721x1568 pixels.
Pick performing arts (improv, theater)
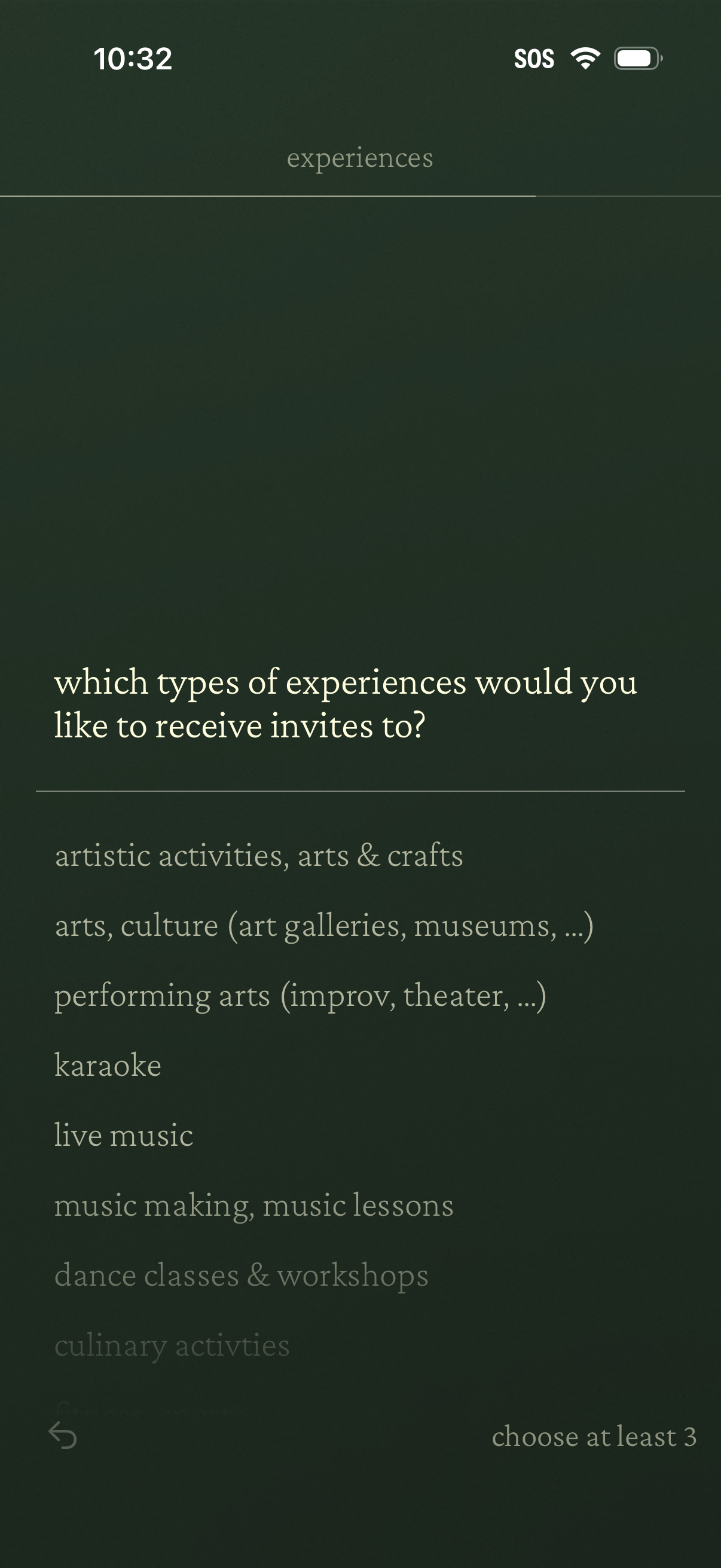tap(300, 996)
